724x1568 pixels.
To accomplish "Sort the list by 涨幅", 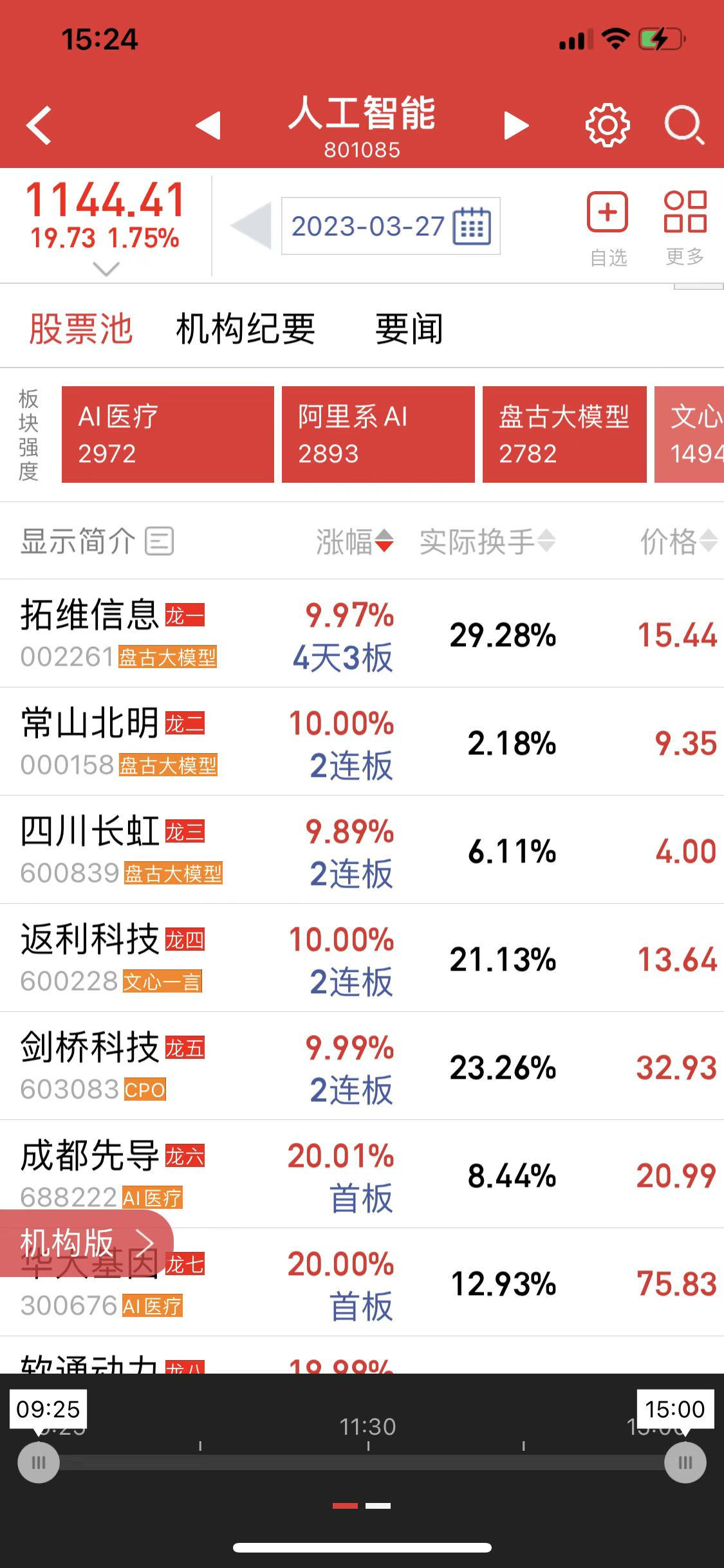I will (354, 541).
